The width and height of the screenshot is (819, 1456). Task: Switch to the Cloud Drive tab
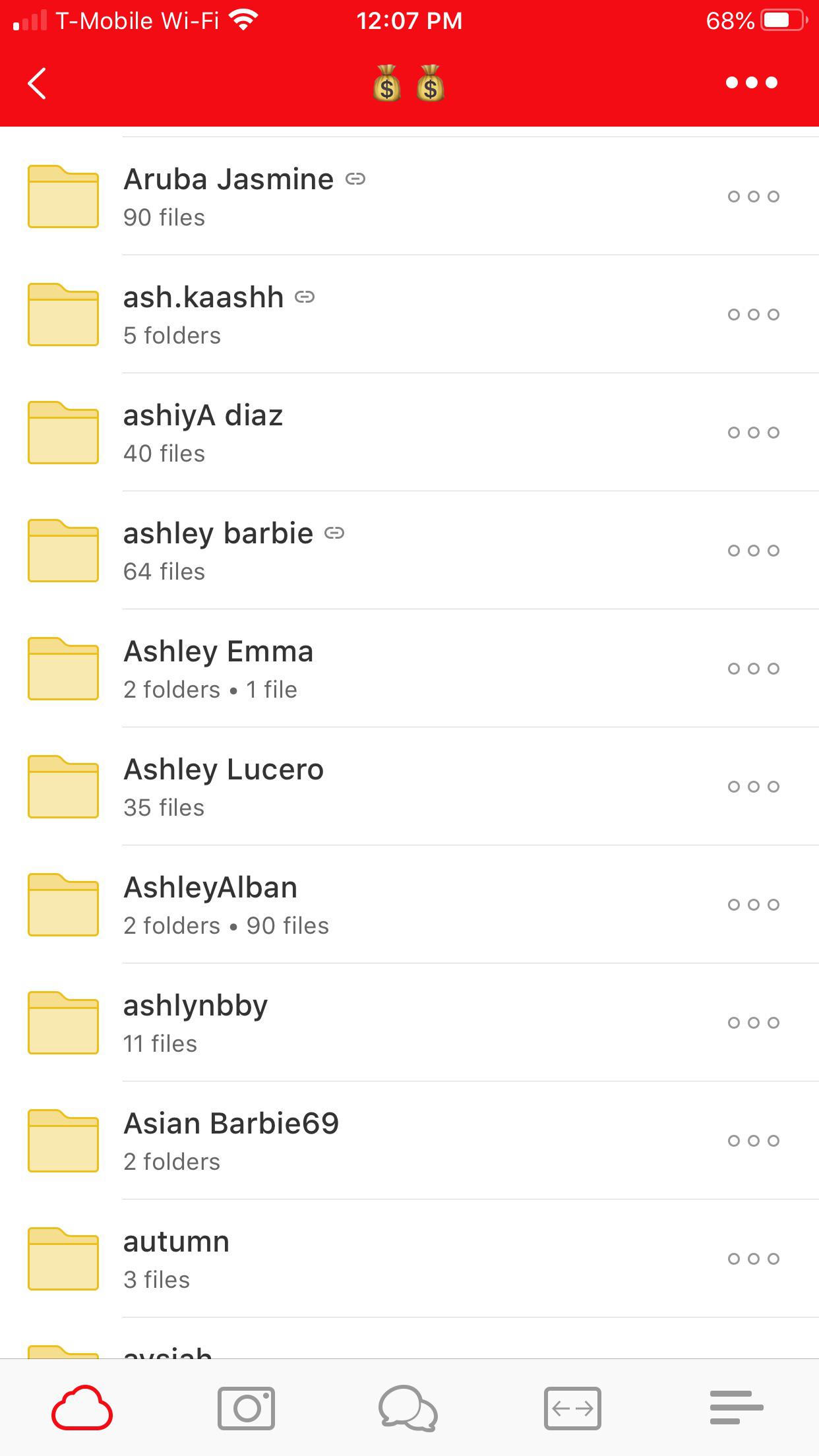coord(82,1409)
